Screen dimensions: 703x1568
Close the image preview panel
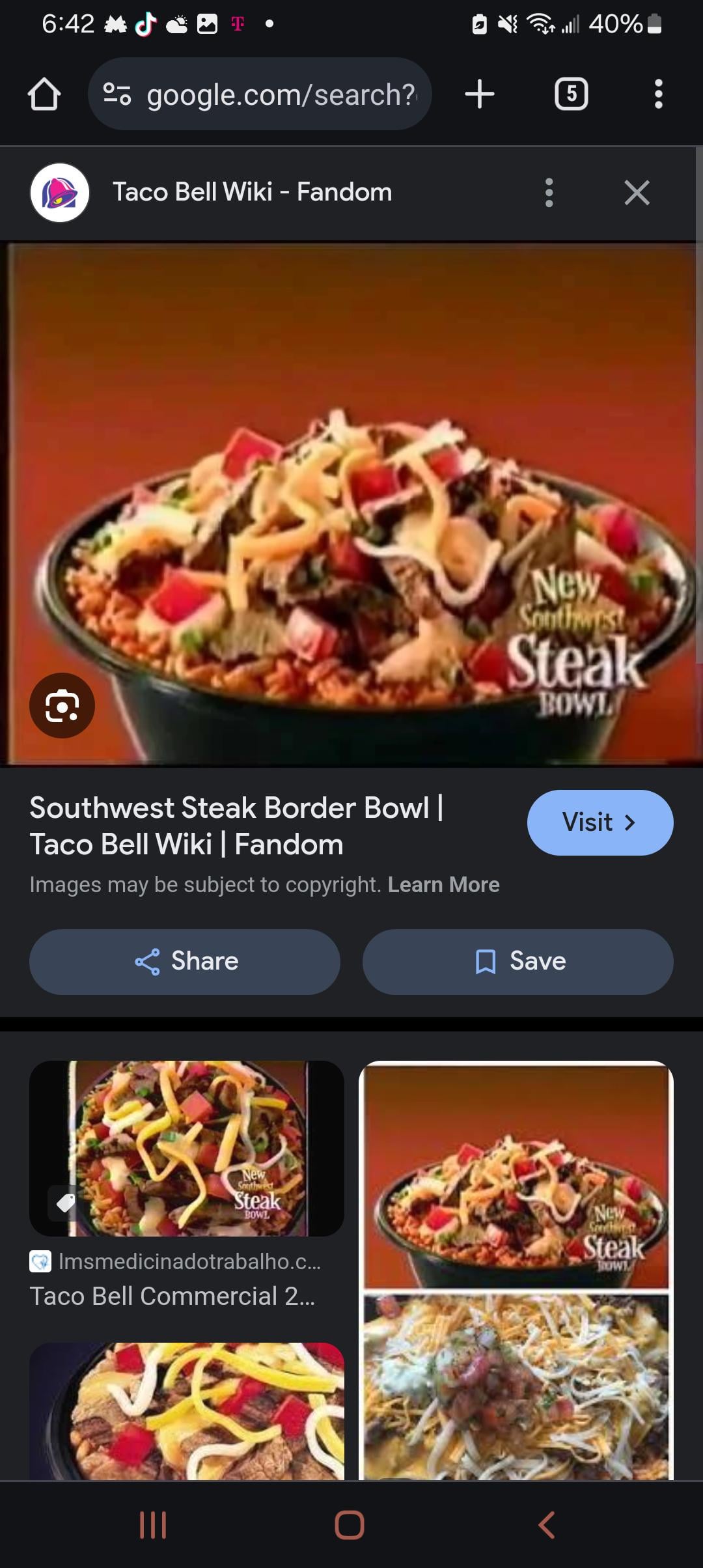[636, 193]
